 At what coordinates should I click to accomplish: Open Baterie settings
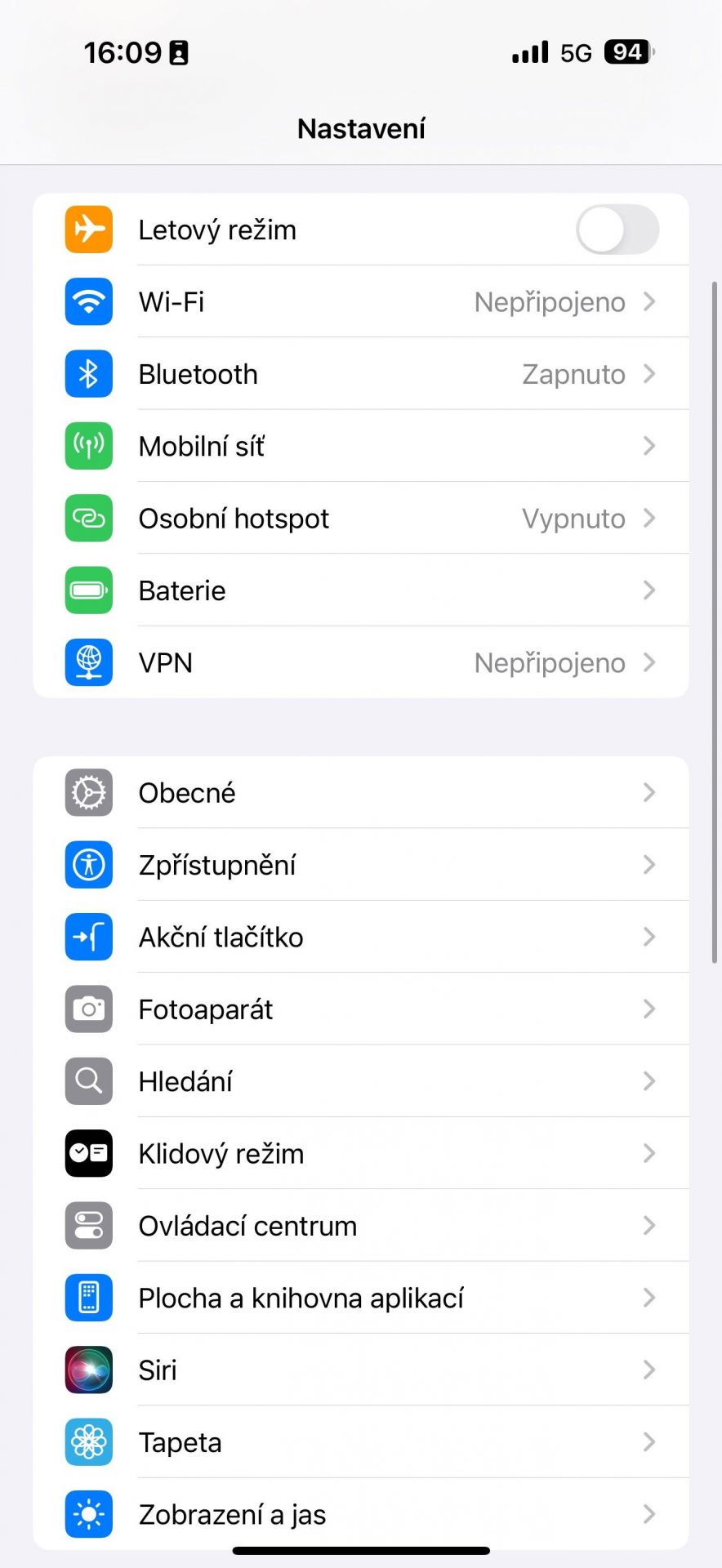[x=361, y=590]
